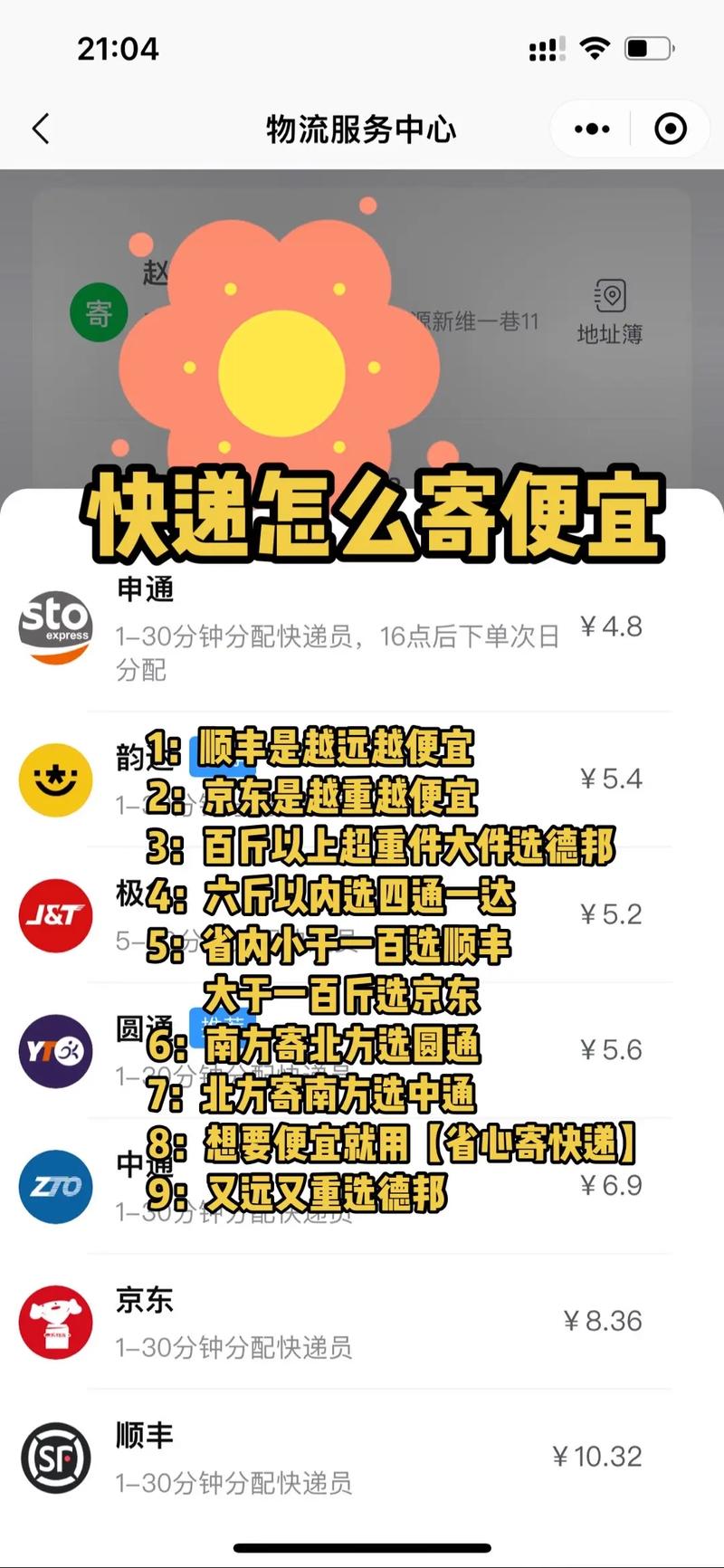Select the STO Express courier logo
Viewport: 724px width, 1568px height.
54,627
